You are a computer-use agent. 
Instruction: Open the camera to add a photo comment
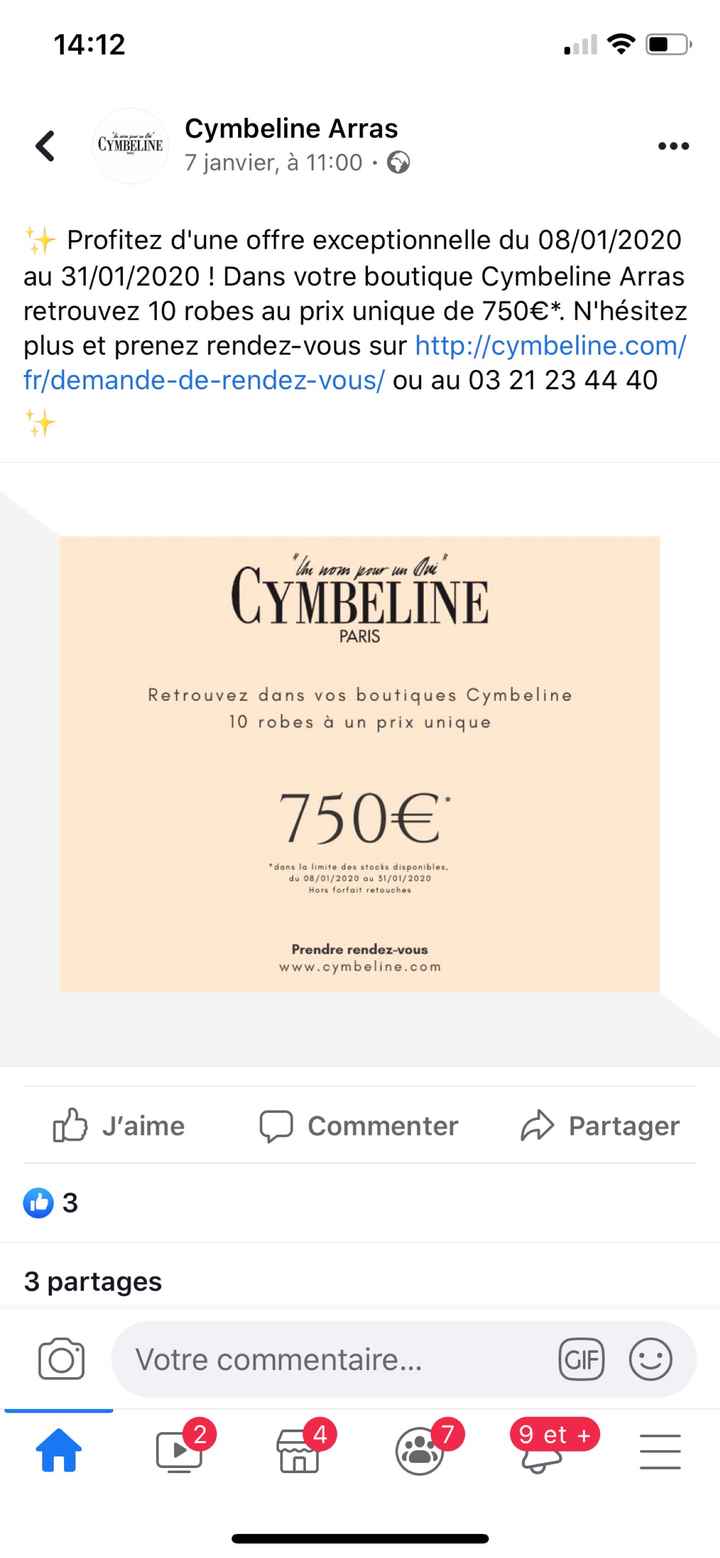tap(62, 1360)
